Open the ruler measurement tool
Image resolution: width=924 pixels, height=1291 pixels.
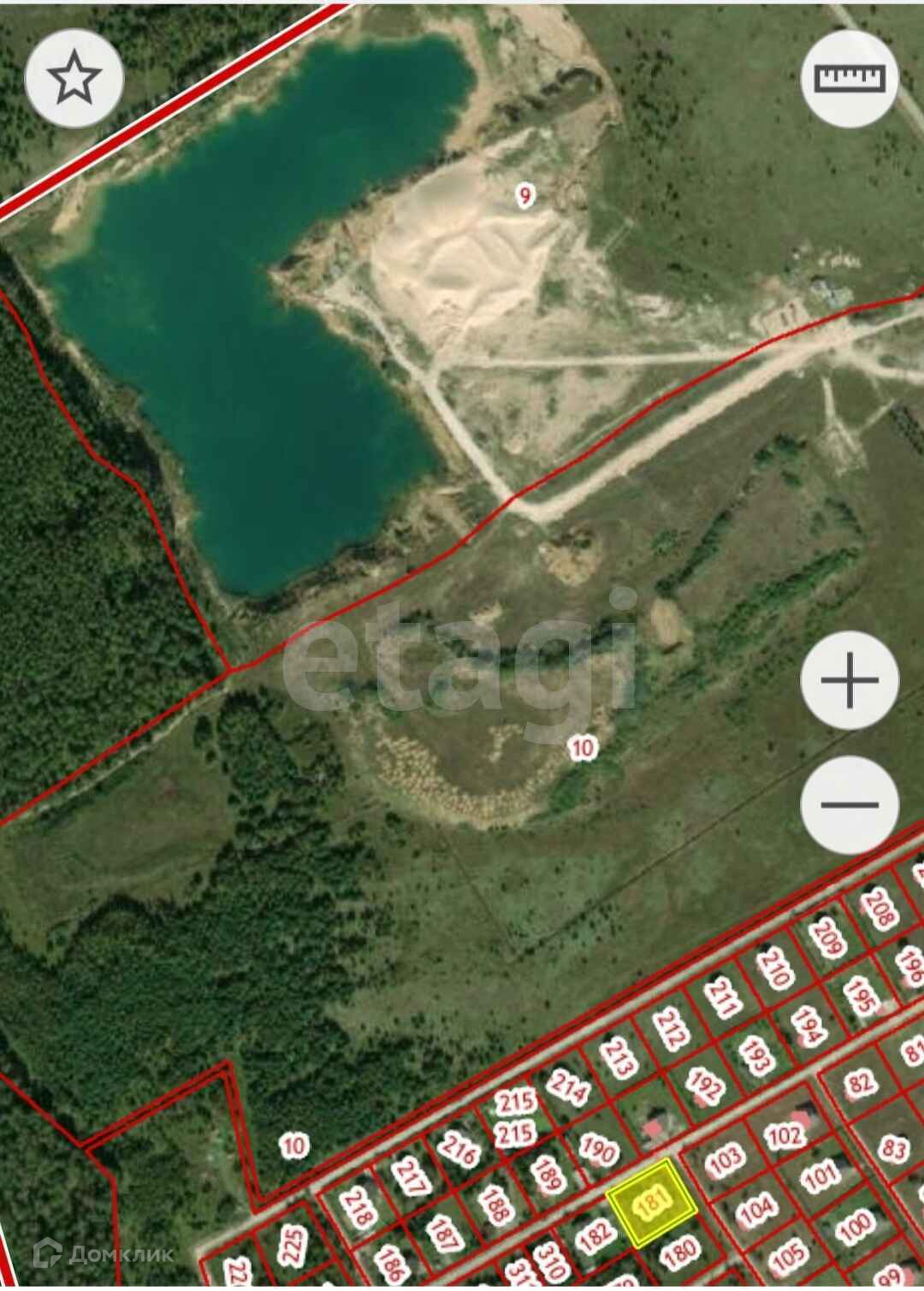[850, 79]
